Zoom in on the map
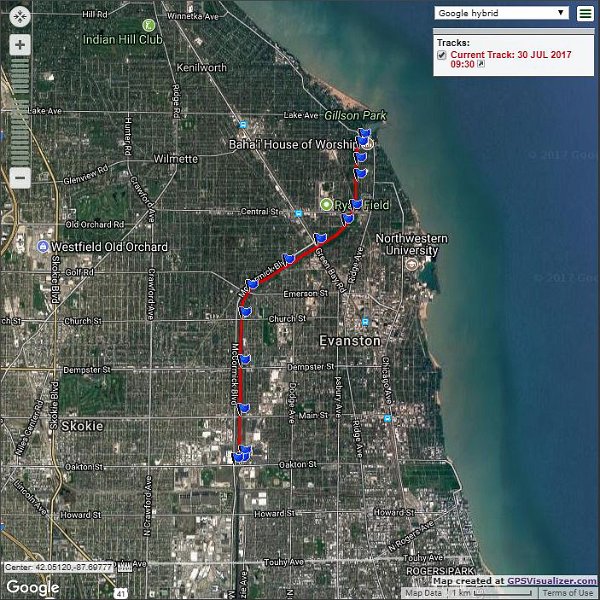Image resolution: width=600 pixels, height=600 pixels. click(x=20, y=45)
